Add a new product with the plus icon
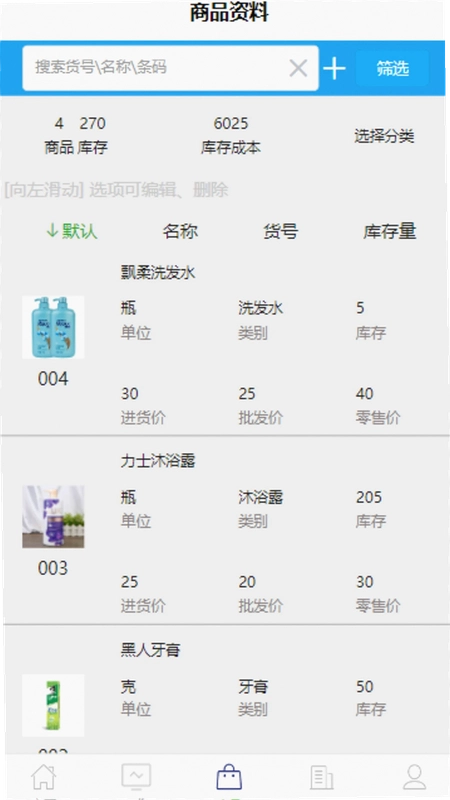Image resolution: width=450 pixels, height=800 pixels. 334,68
